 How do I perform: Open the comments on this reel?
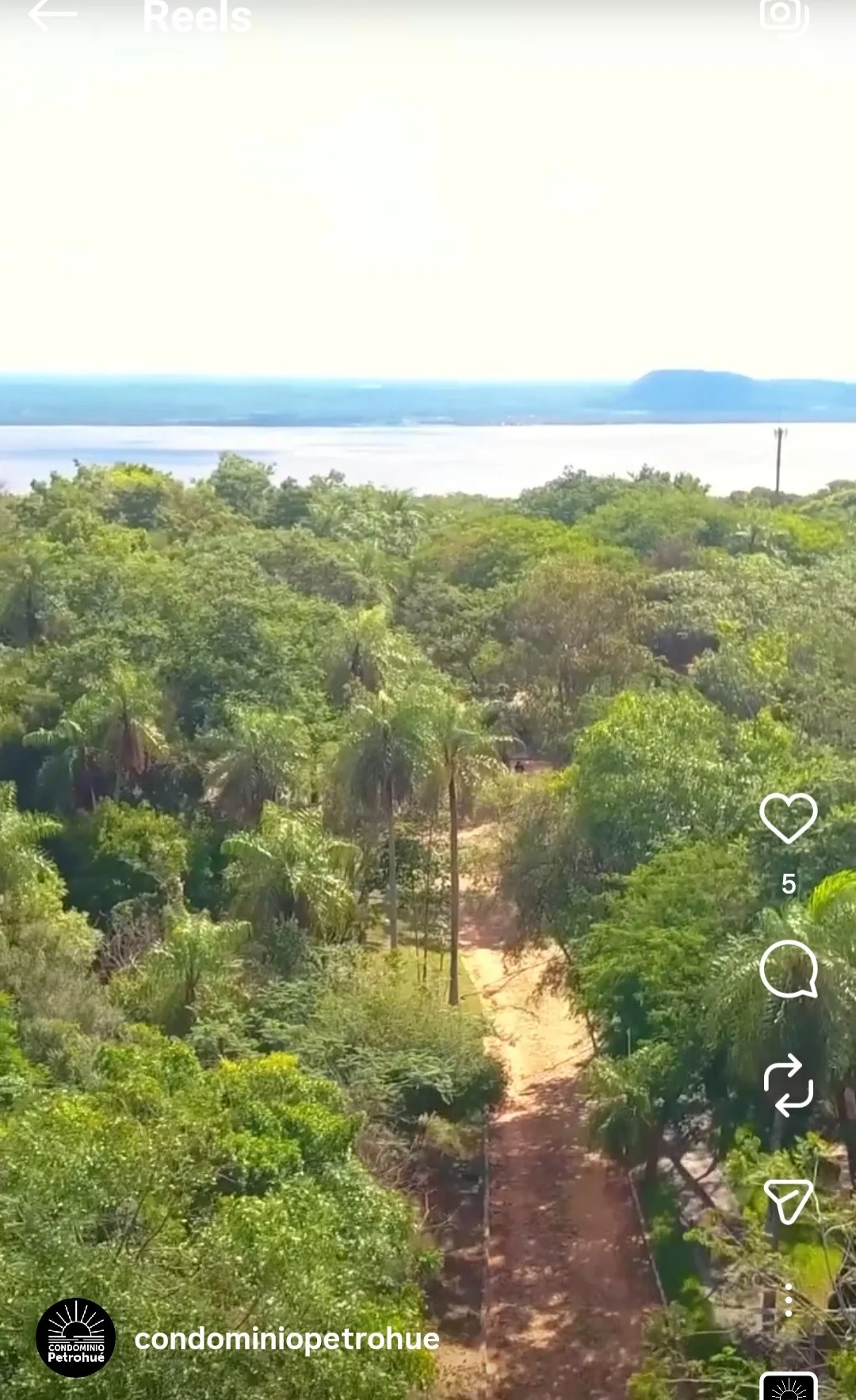point(788,969)
